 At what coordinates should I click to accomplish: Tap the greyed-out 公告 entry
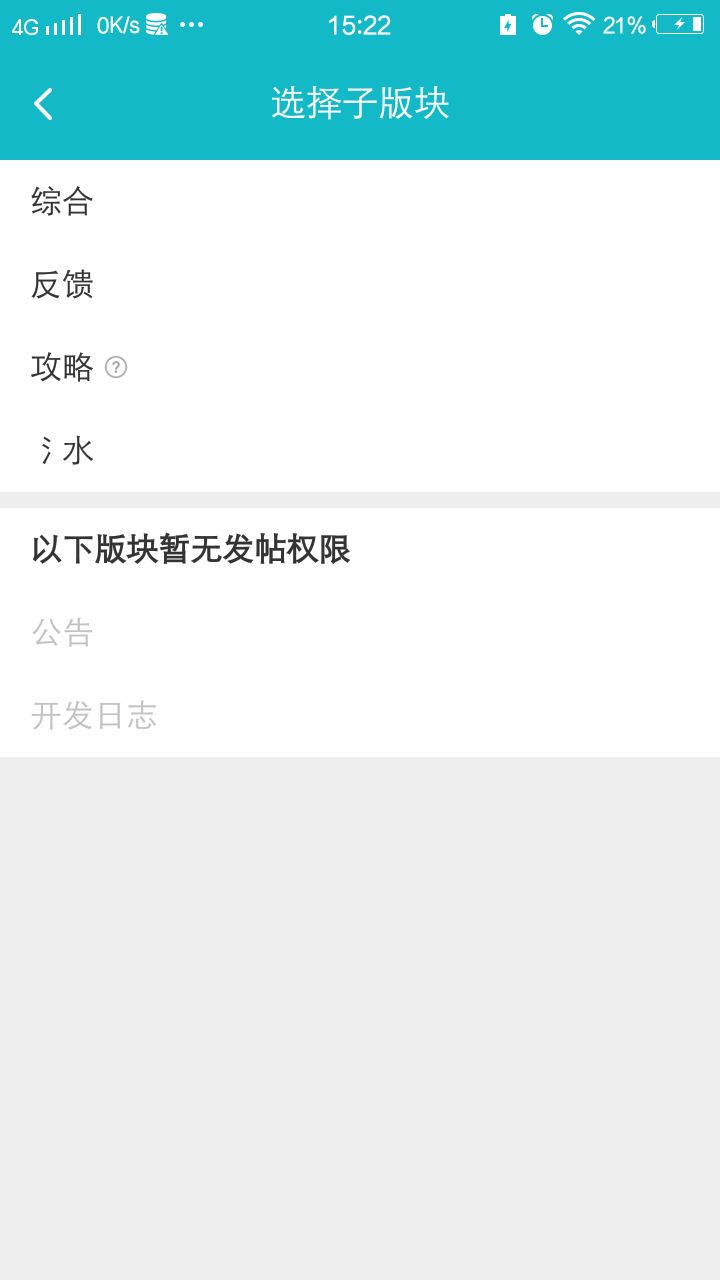click(62, 631)
